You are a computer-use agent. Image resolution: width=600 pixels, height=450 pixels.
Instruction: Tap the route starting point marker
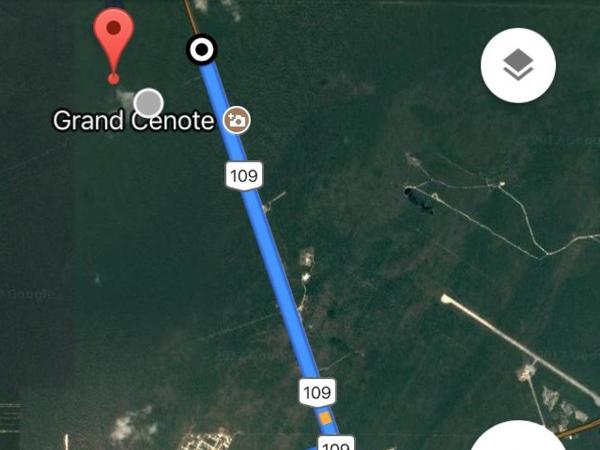click(202, 49)
